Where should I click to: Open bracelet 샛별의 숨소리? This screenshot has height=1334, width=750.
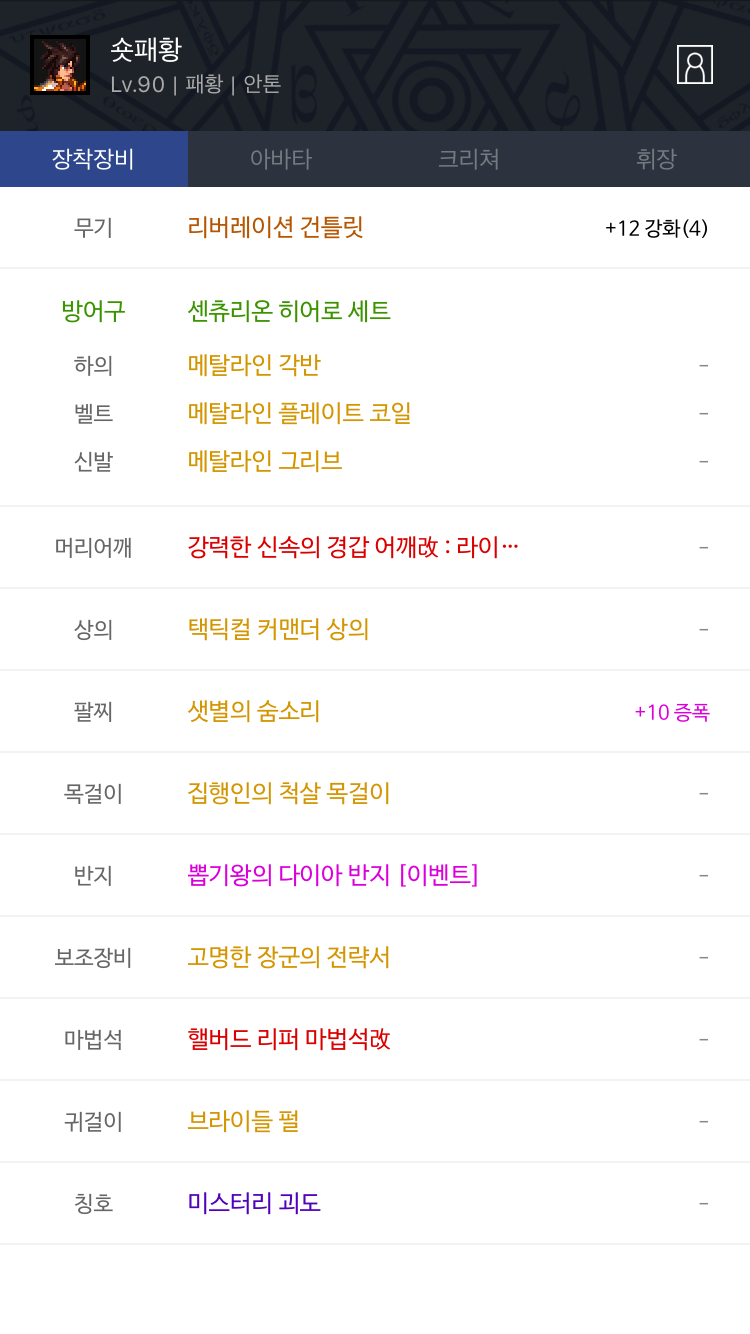pos(254,711)
